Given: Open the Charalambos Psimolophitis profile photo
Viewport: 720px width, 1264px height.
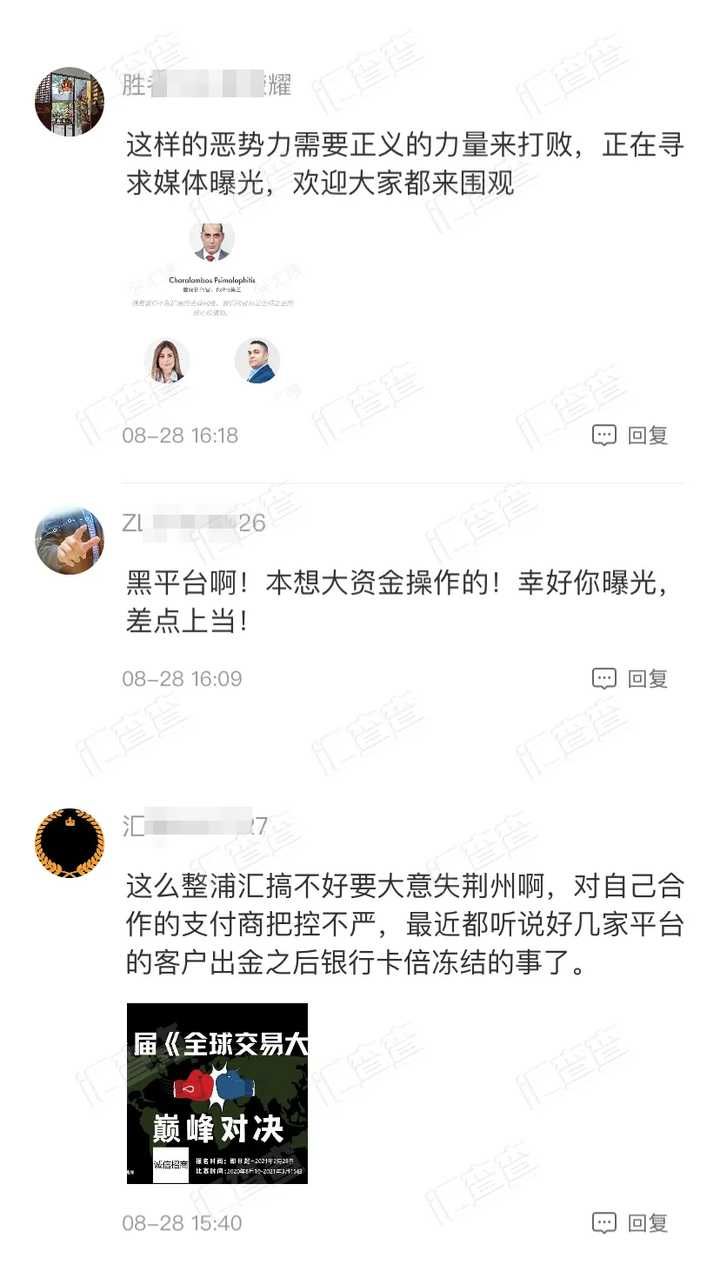Looking at the screenshot, I should tap(213, 240).
